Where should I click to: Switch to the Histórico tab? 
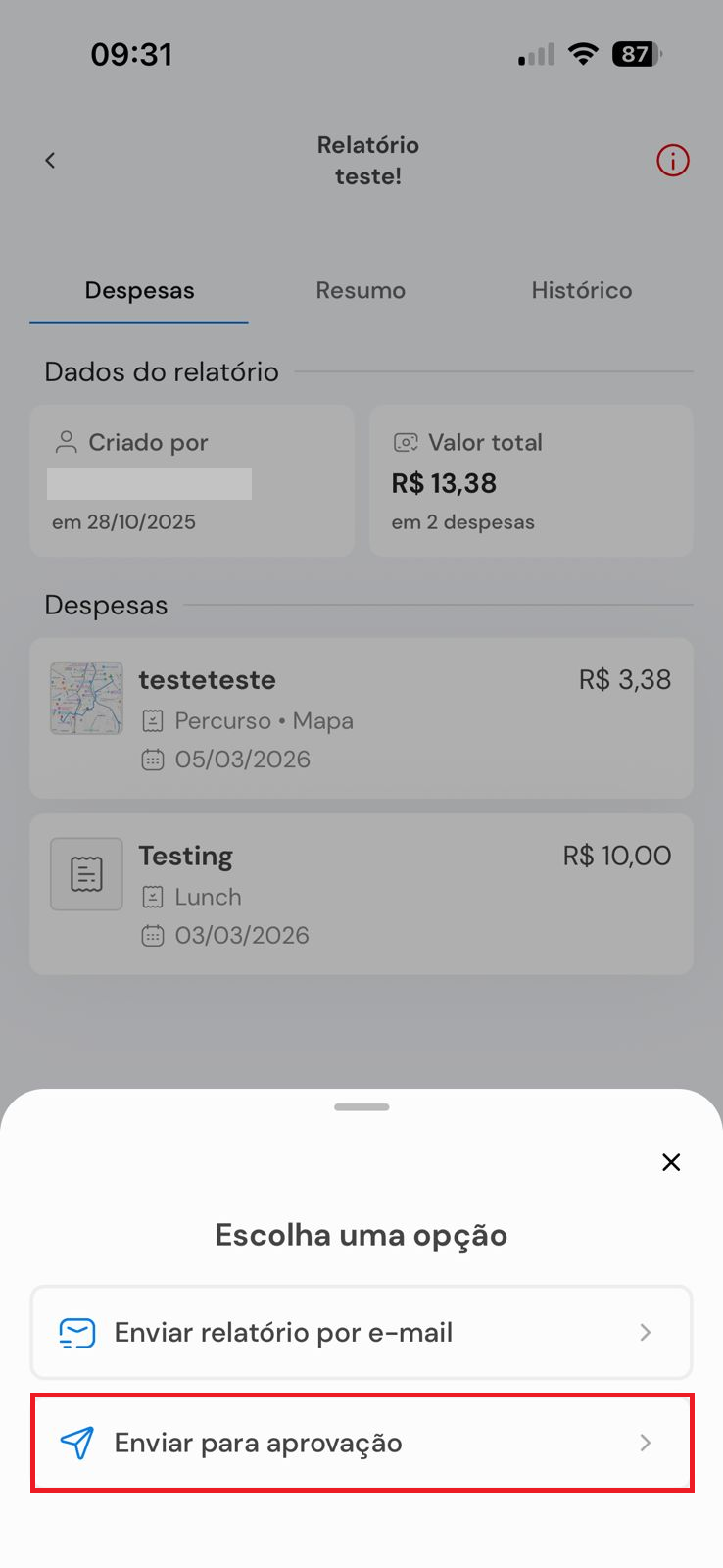(x=582, y=290)
